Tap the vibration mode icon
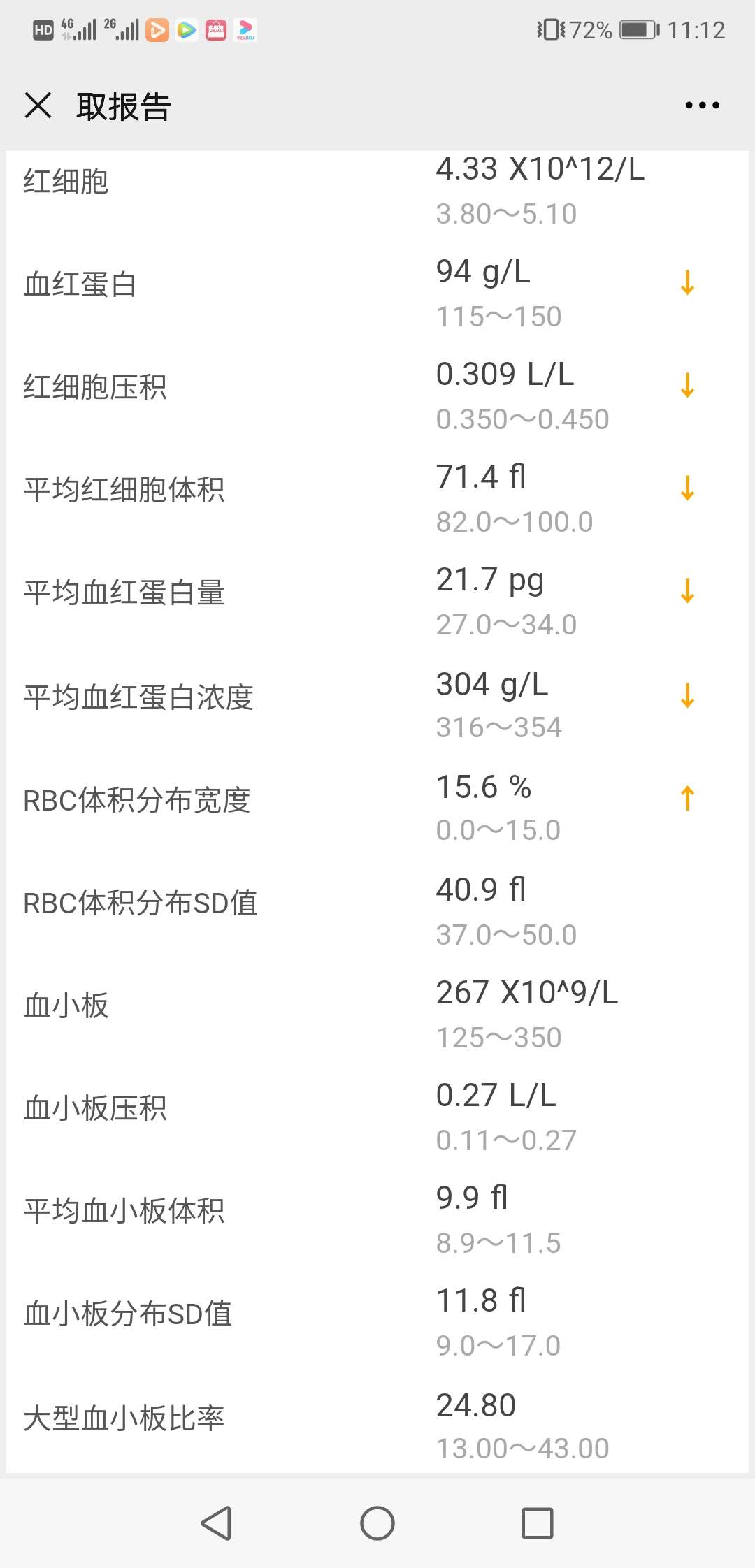The height and width of the screenshot is (1568, 755). 549,28
